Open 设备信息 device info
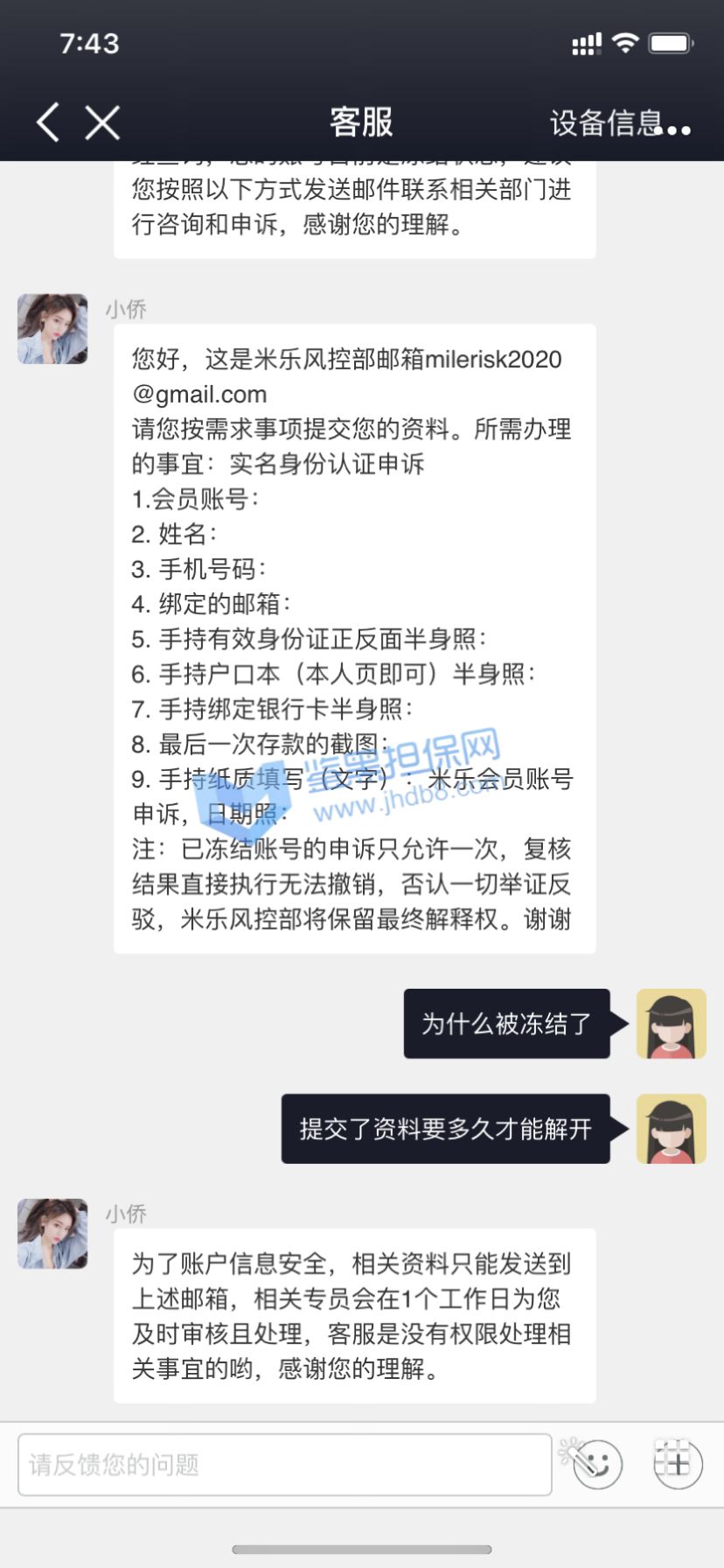 pyautogui.click(x=605, y=123)
